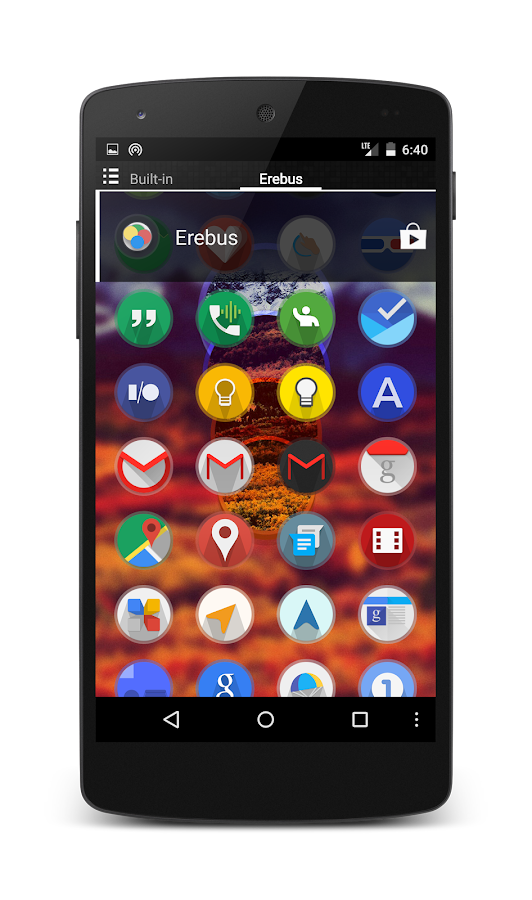Choose the green phone dialer icon

[x=225, y=319]
